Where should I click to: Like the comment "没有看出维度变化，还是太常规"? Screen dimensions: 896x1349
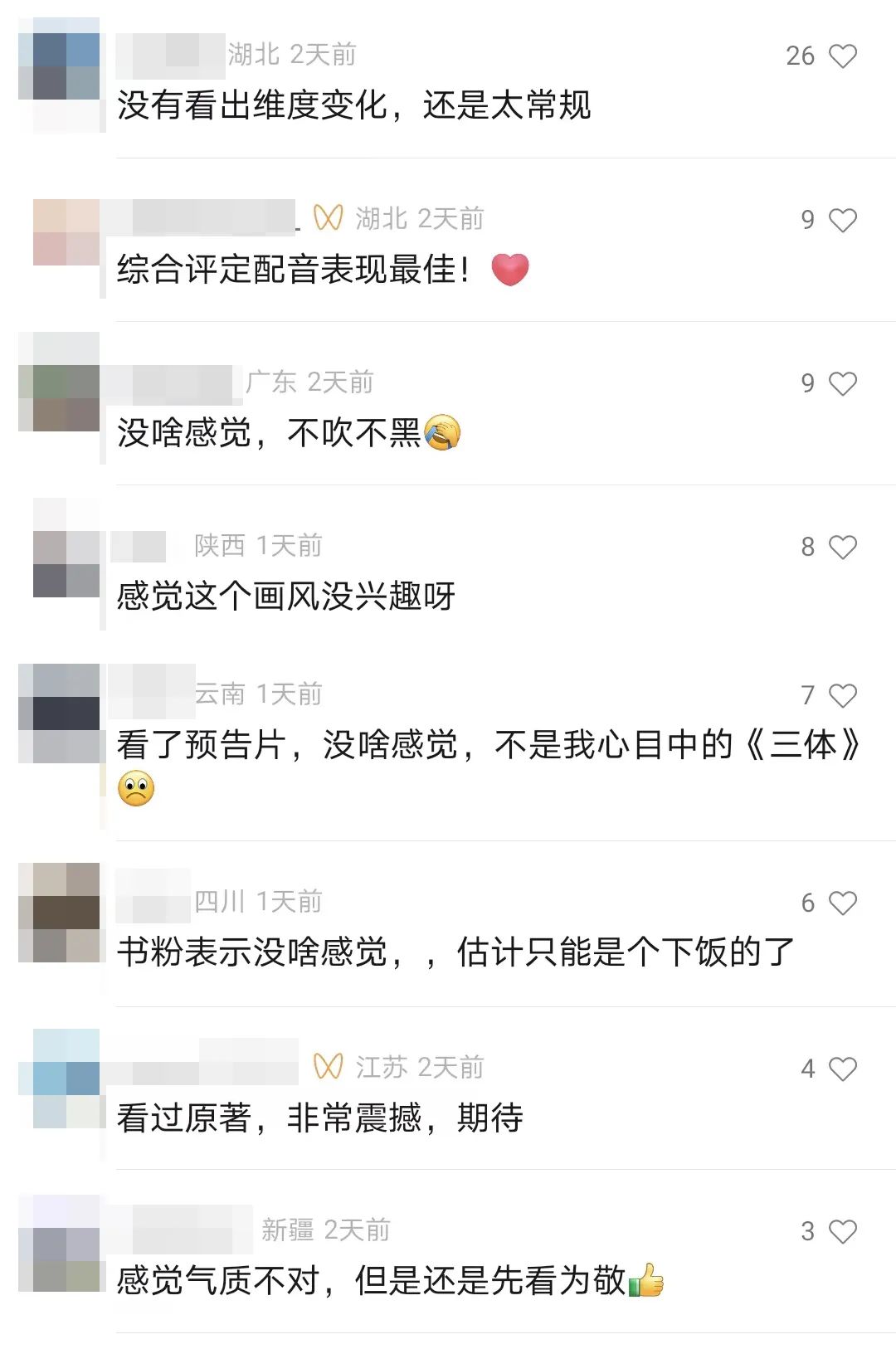843,56
